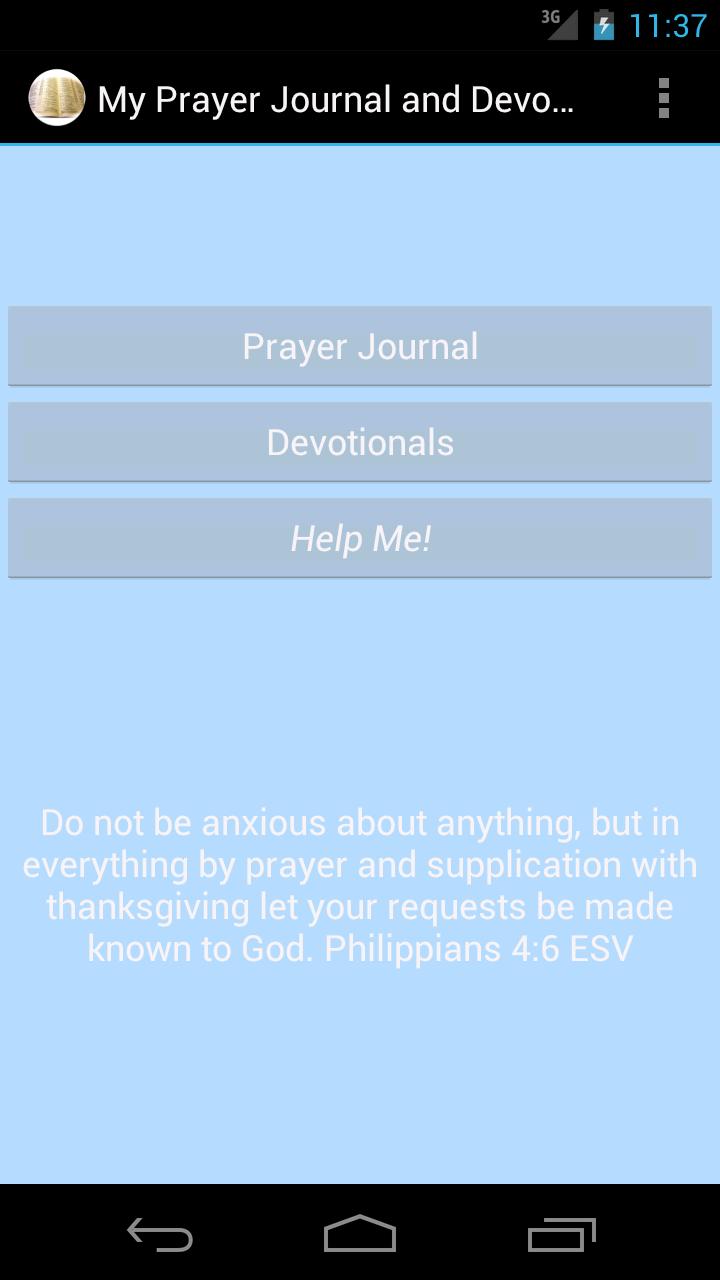Tap the three-dot action bar menu
This screenshot has width=720, height=1280.
663,97
